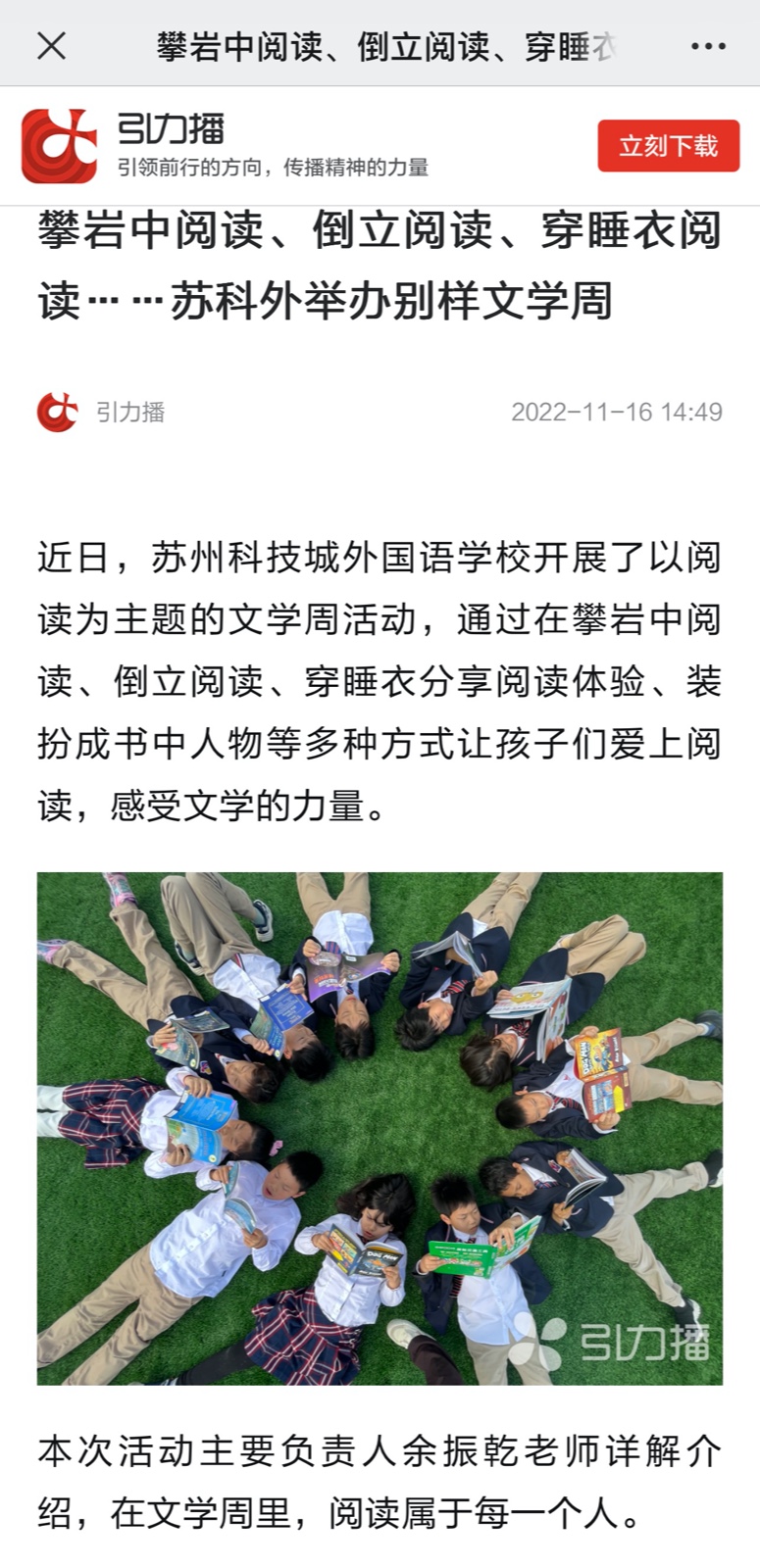The height and width of the screenshot is (1568, 760).
Task: Close the article page
Action: coord(51,45)
